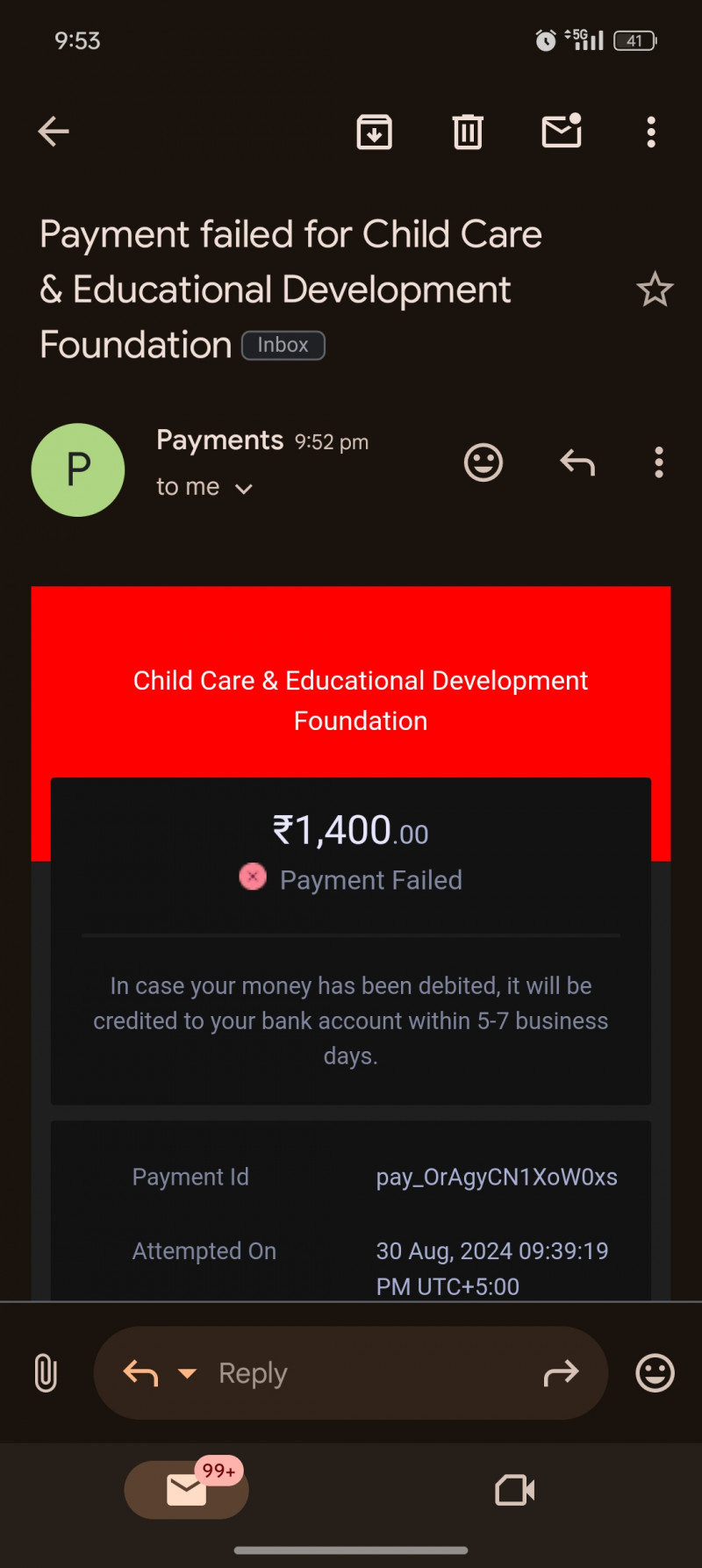Expand recipient details next to 'to me'

(244, 489)
